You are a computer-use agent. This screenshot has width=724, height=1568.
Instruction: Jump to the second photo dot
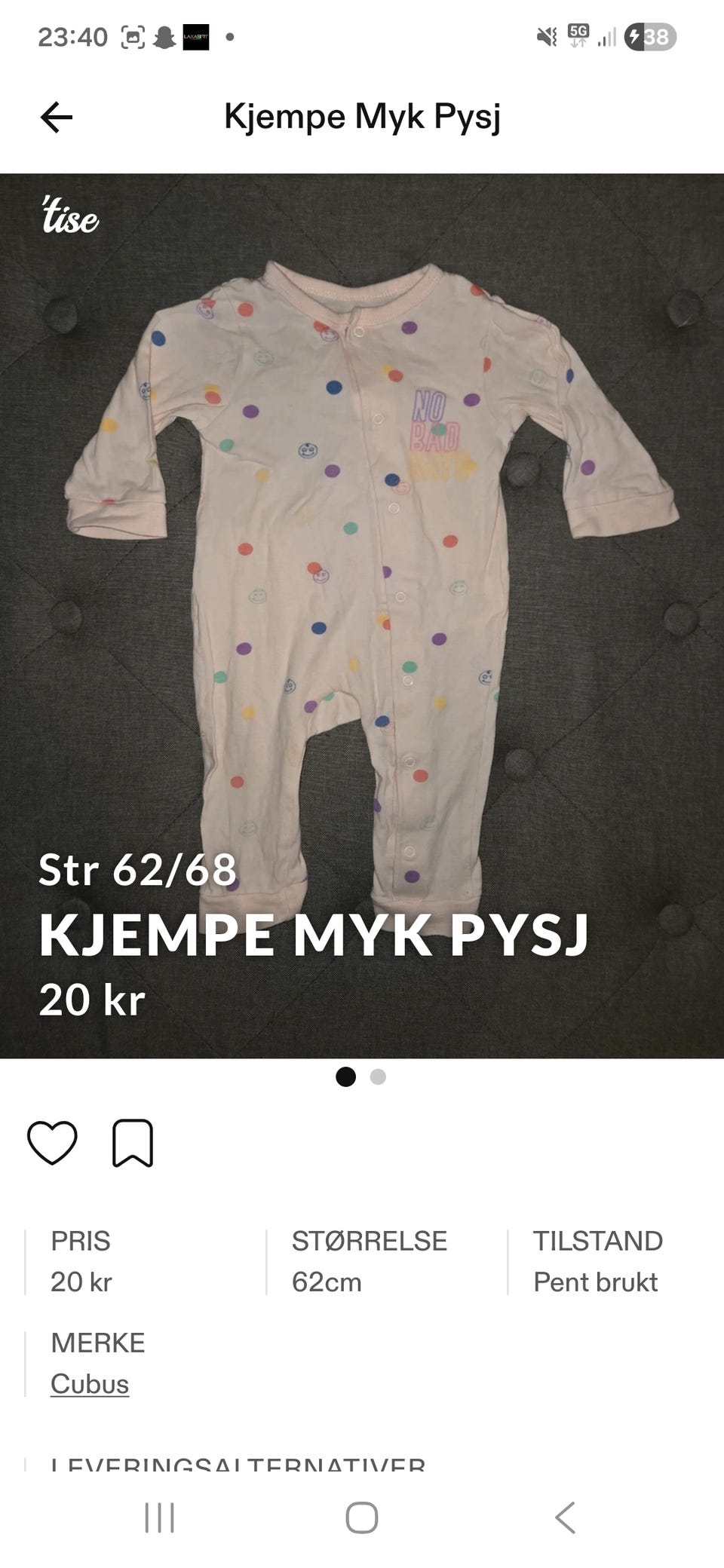pyautogui.click(x=378, y=1077)
